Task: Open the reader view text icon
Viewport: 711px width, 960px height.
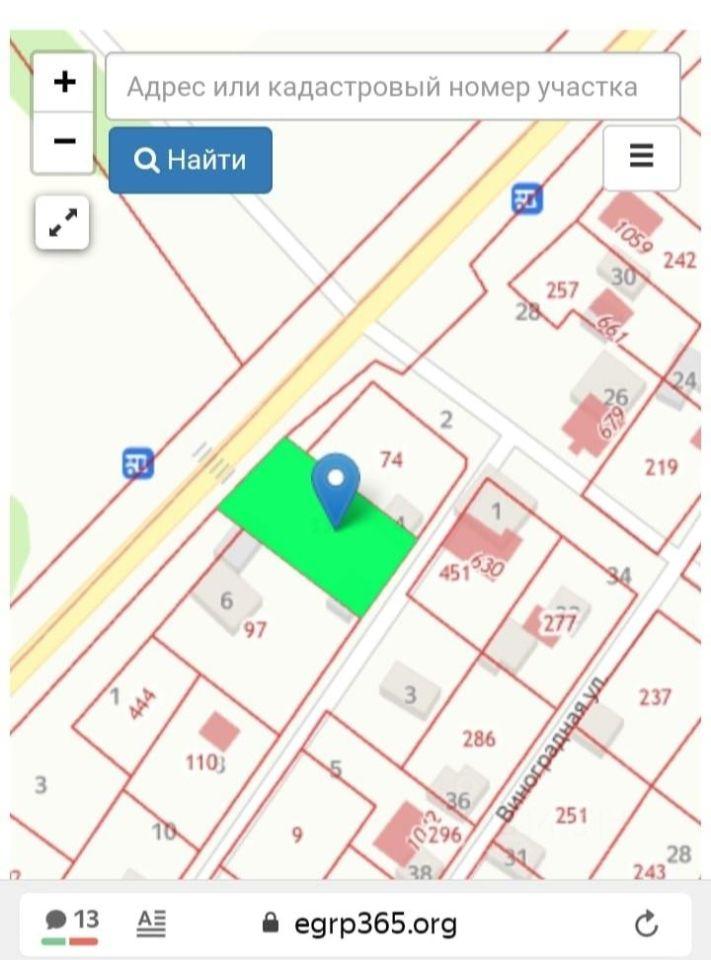Action: [x=151, y=922]
